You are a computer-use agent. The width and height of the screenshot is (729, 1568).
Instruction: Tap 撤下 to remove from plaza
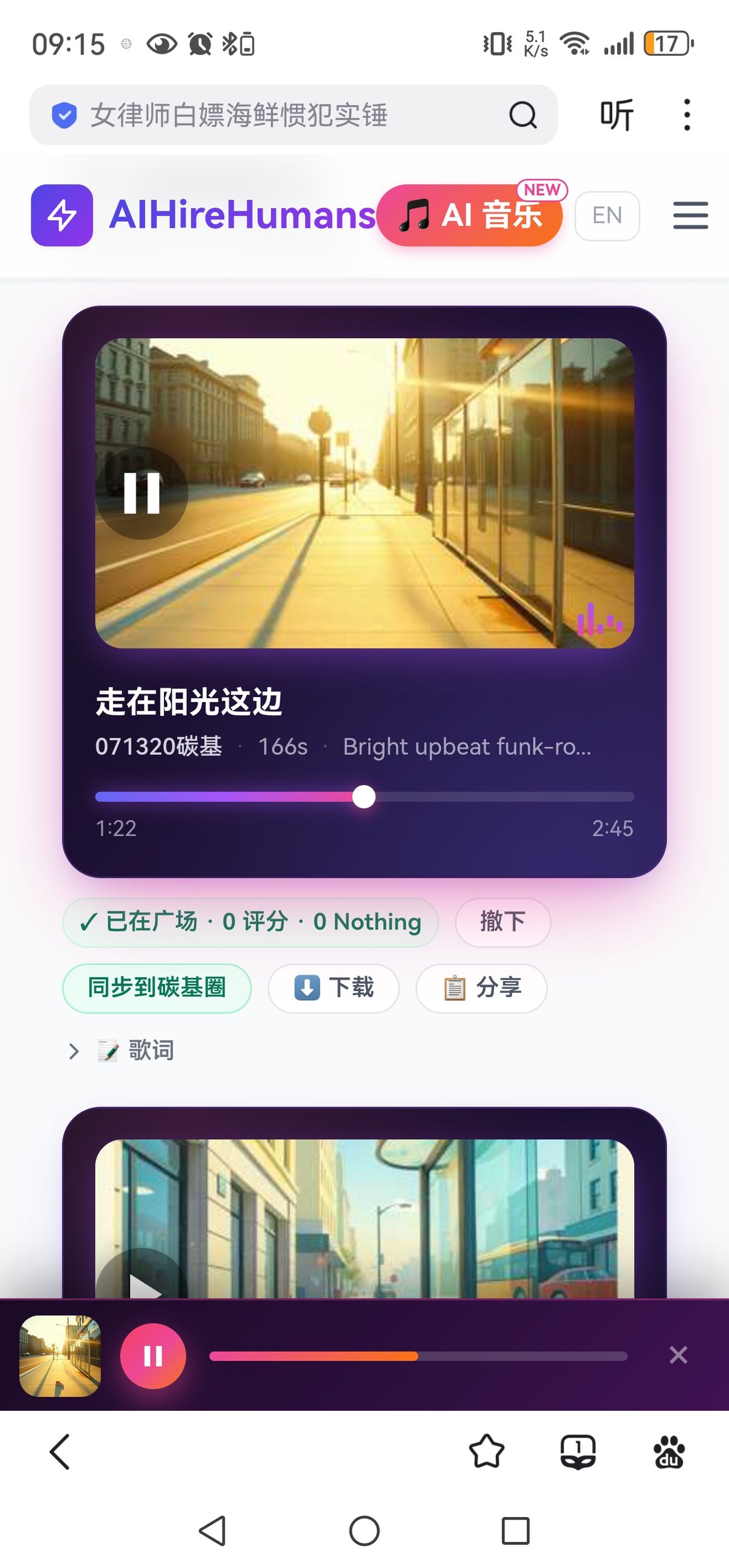[x=502, y=922]
